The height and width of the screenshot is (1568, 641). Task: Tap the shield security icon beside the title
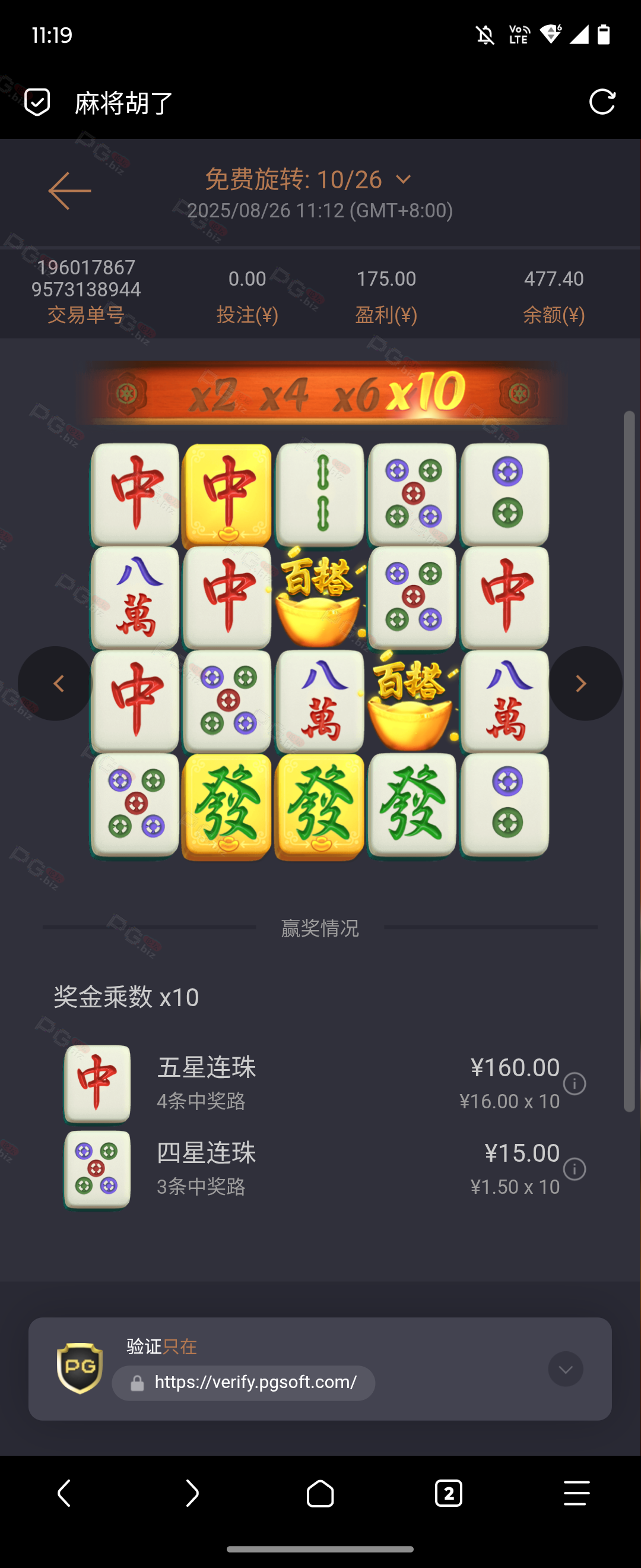pyautogui.click(x=37, y=102)
